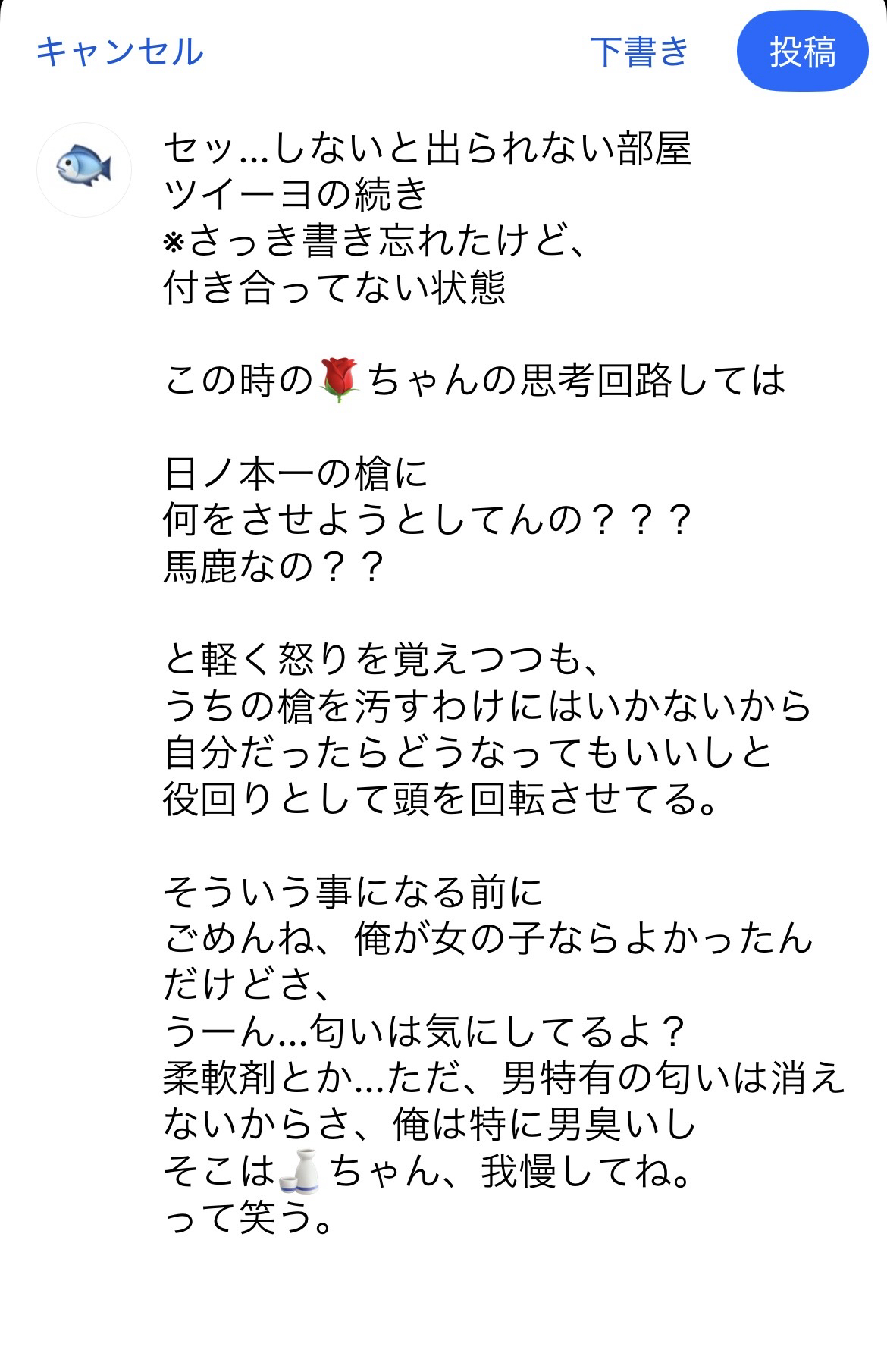The width and height of the screenshot is (887, 1372).
Task: Tap the fish profile avatar
Action: 84,169
